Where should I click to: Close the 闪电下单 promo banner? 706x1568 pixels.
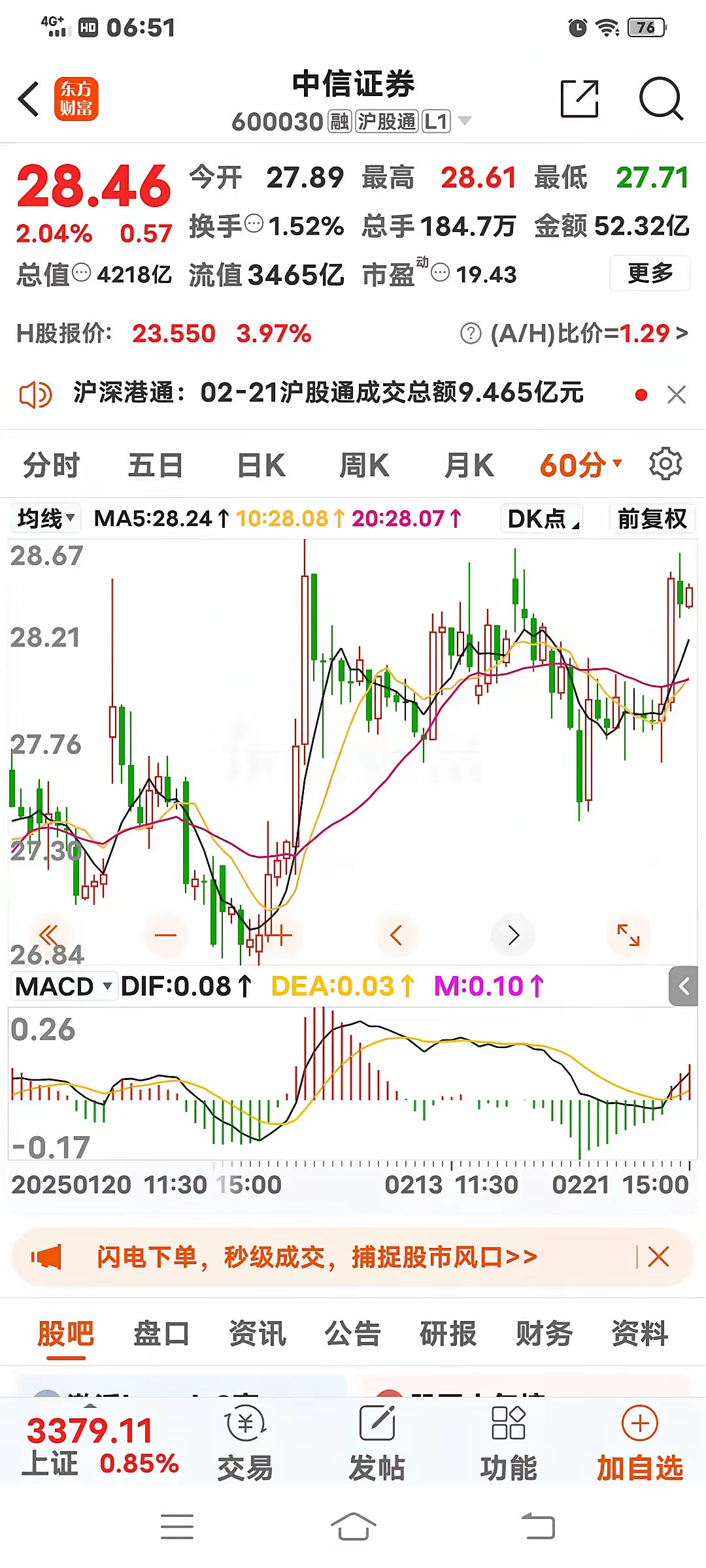click(658, 1256)
